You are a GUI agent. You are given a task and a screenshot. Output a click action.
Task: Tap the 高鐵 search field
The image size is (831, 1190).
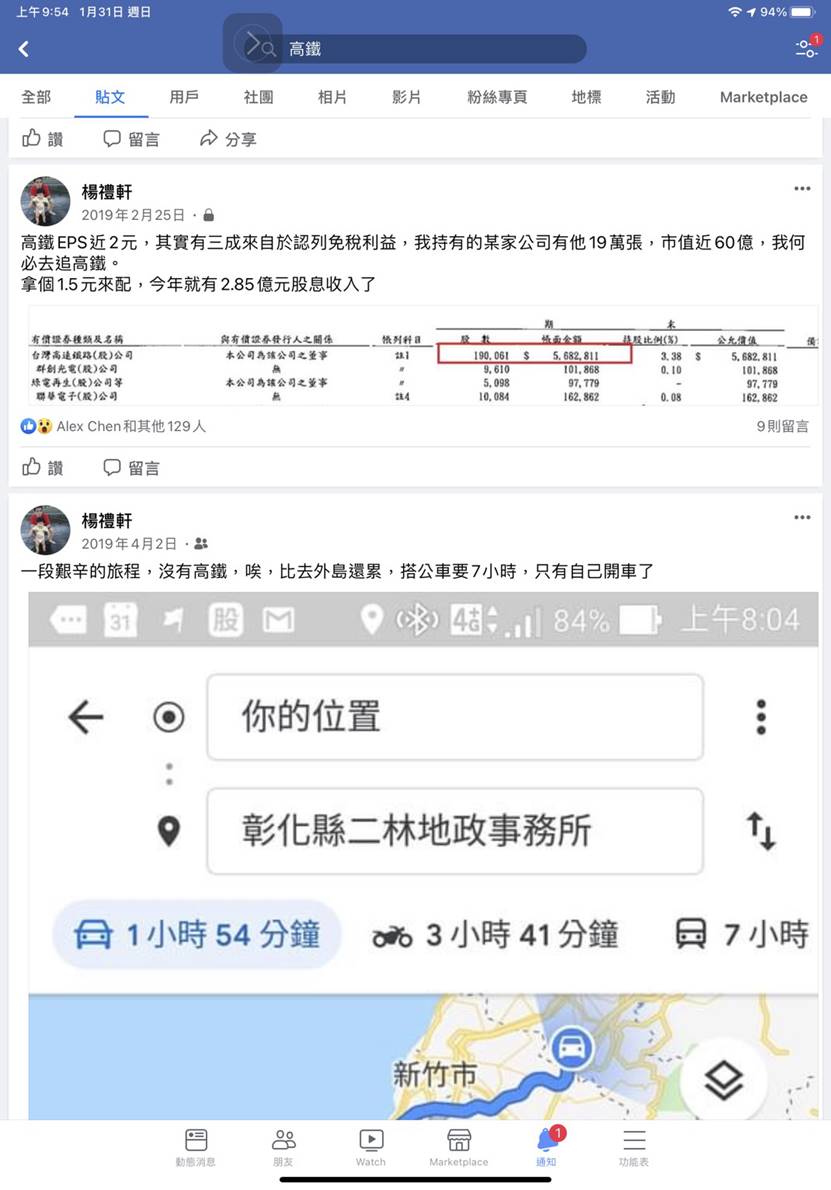point(420,49)
